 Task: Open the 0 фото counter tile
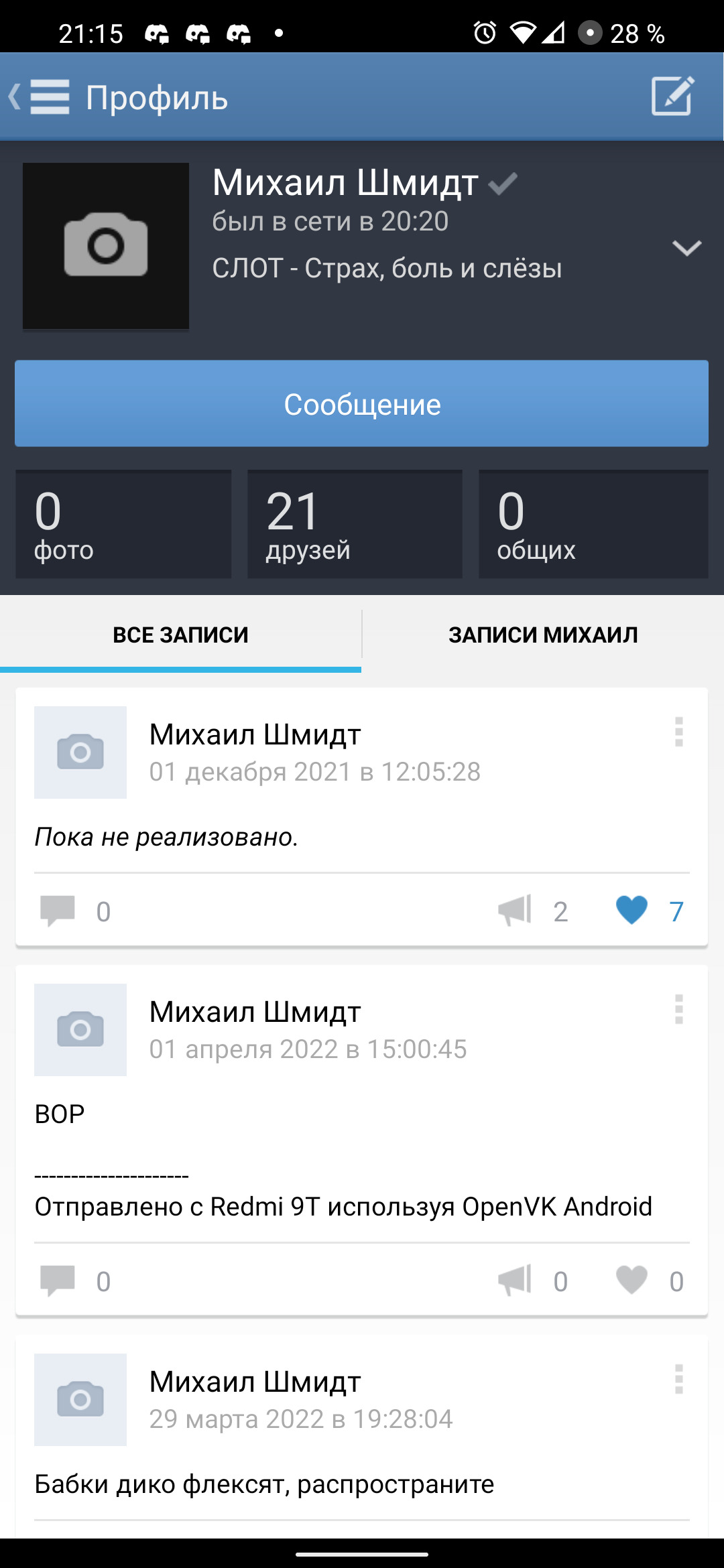[x=123, y=524]
